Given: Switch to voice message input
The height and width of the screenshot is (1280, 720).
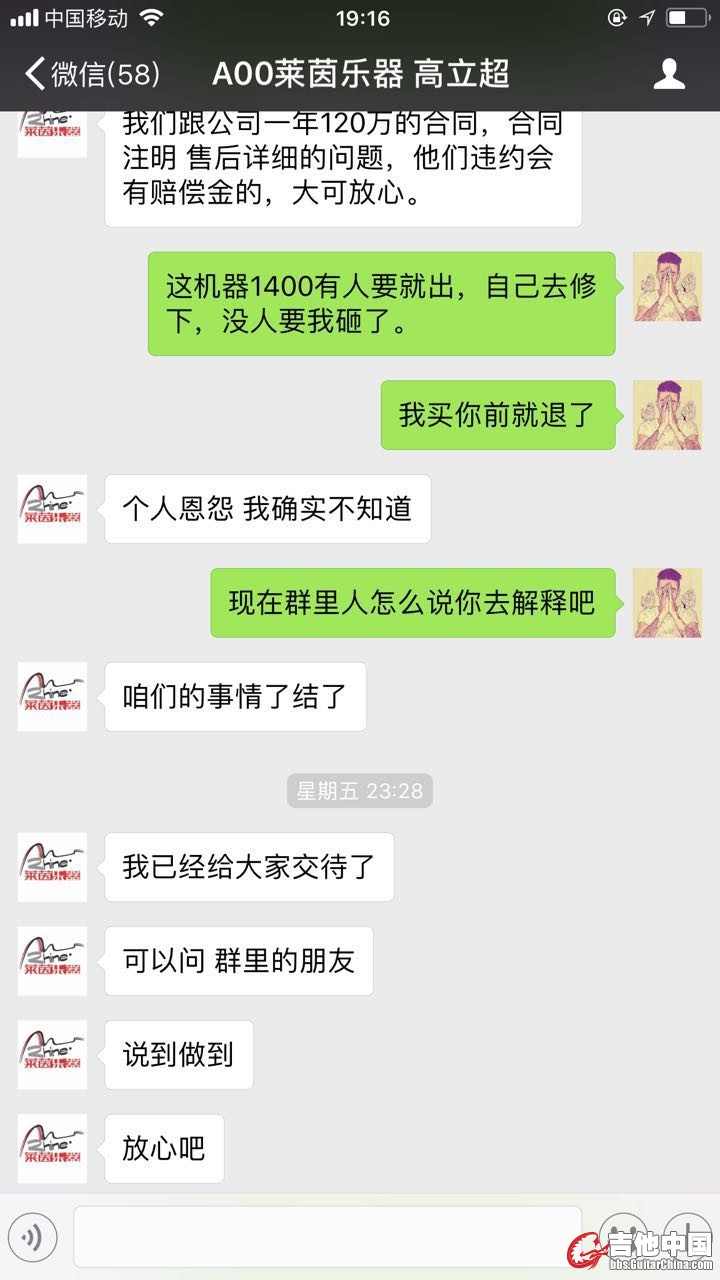Looking at the screenshot, I should point(32,1240).
